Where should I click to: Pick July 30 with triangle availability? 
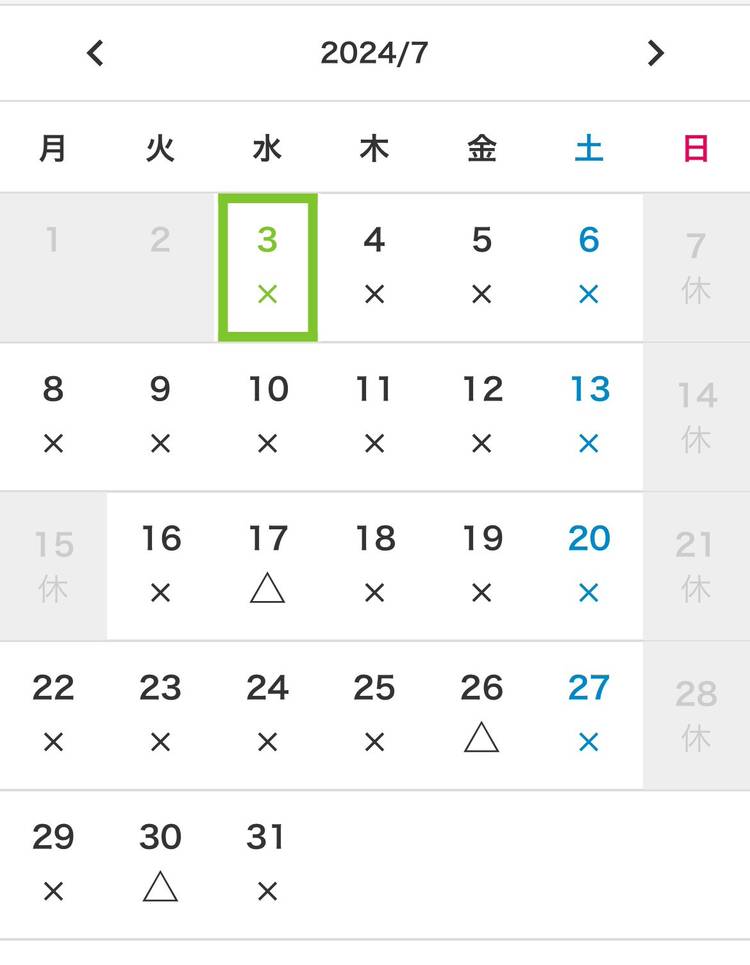160,863
